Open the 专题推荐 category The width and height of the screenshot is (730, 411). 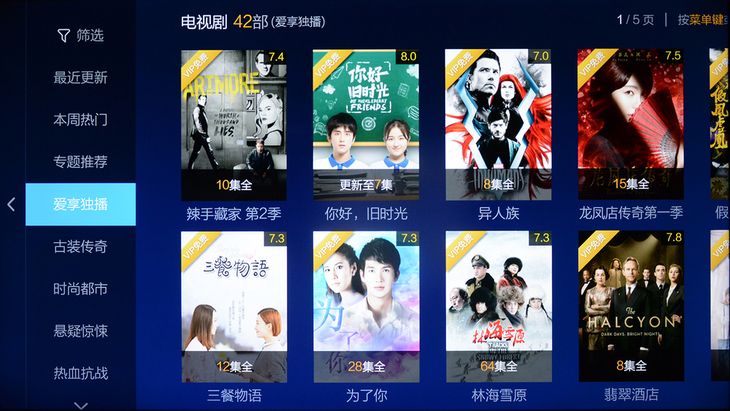coord(80,162)
